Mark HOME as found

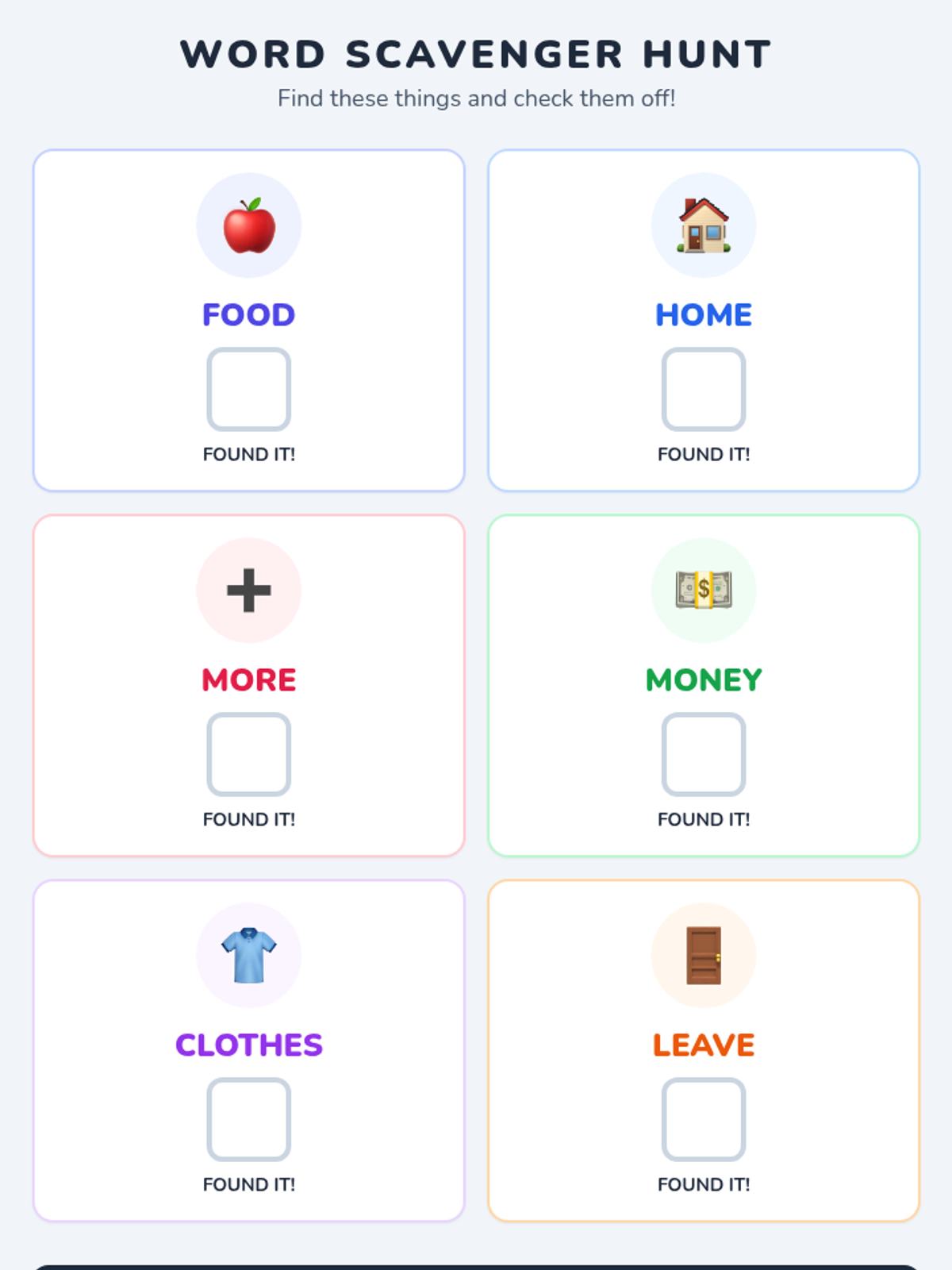703,389
